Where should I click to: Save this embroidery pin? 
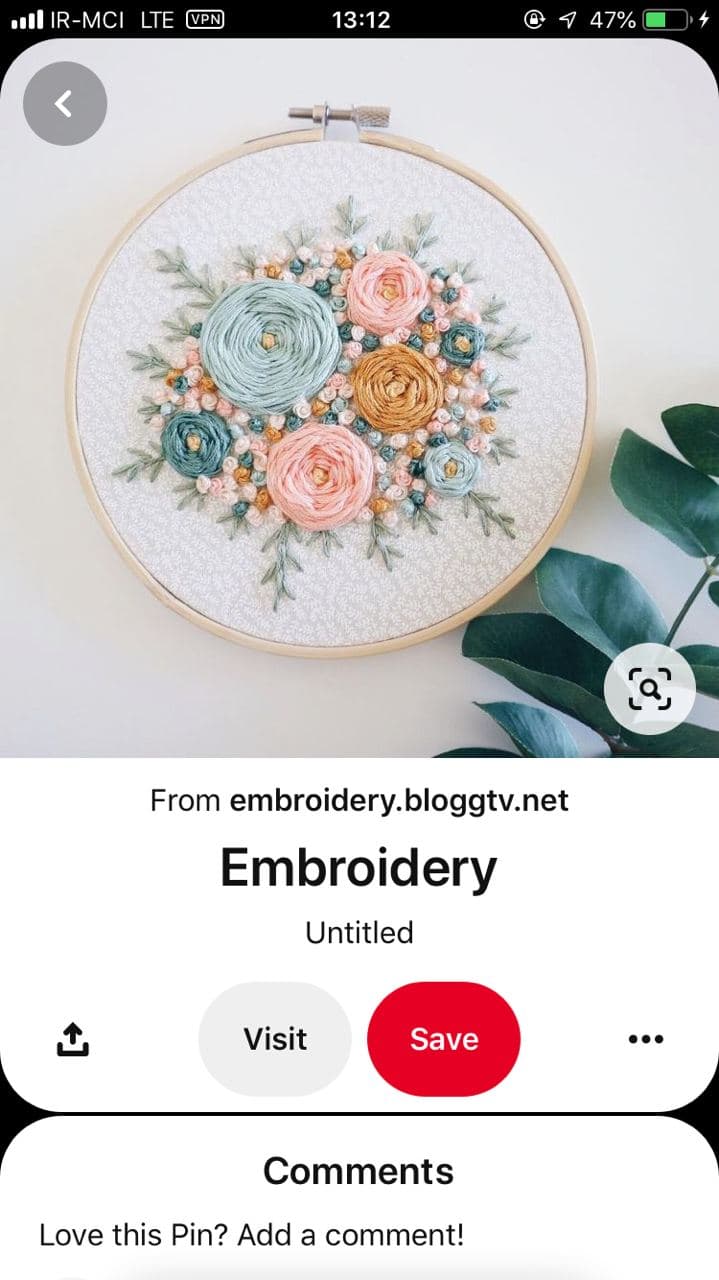(444, 1039)
